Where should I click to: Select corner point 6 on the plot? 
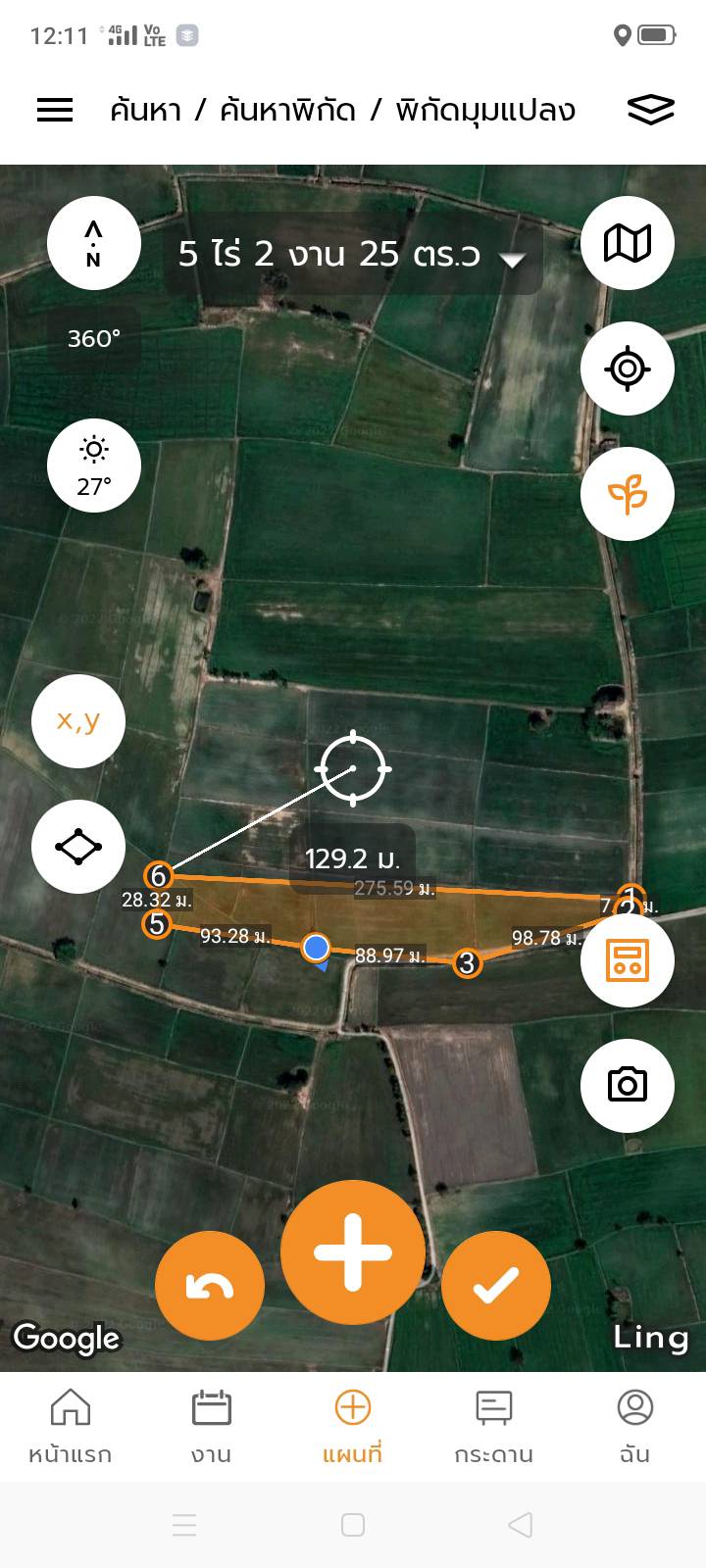coord(158,875)
